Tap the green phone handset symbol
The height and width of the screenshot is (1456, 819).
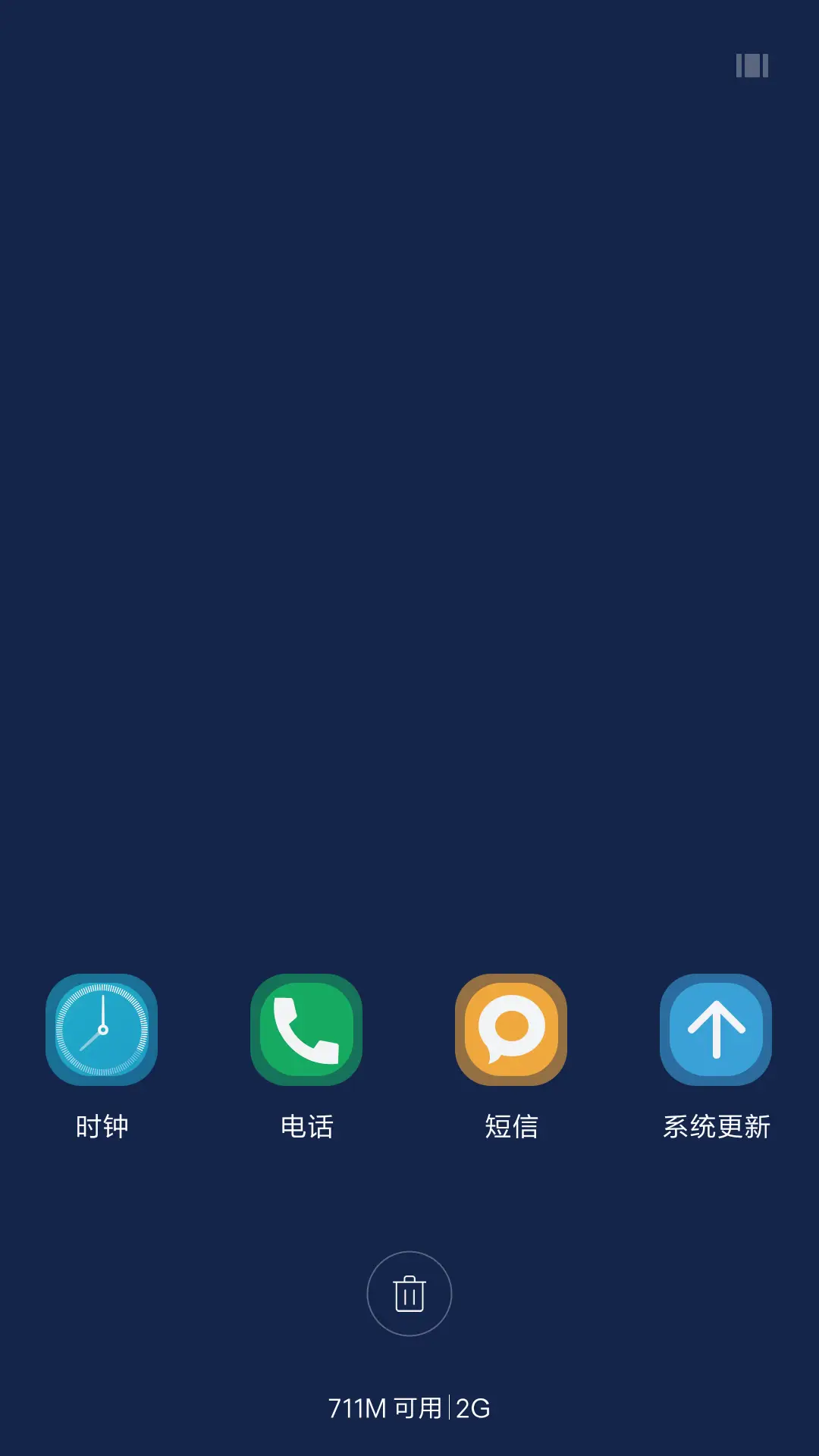[x=306, y=1029]
